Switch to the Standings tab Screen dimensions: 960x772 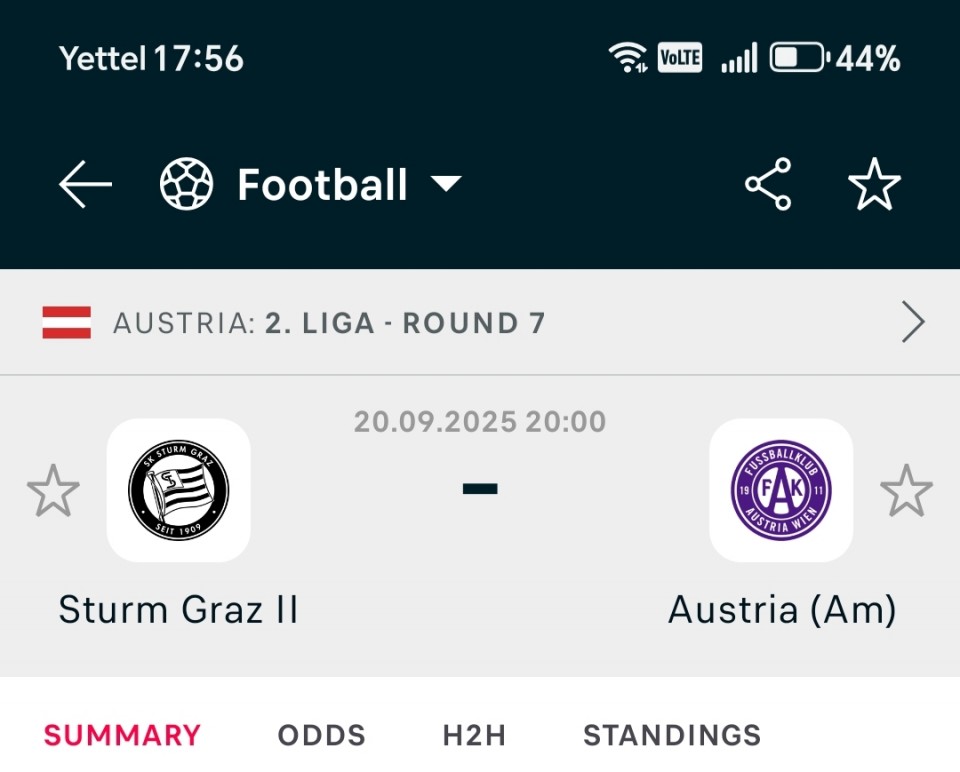672,736
